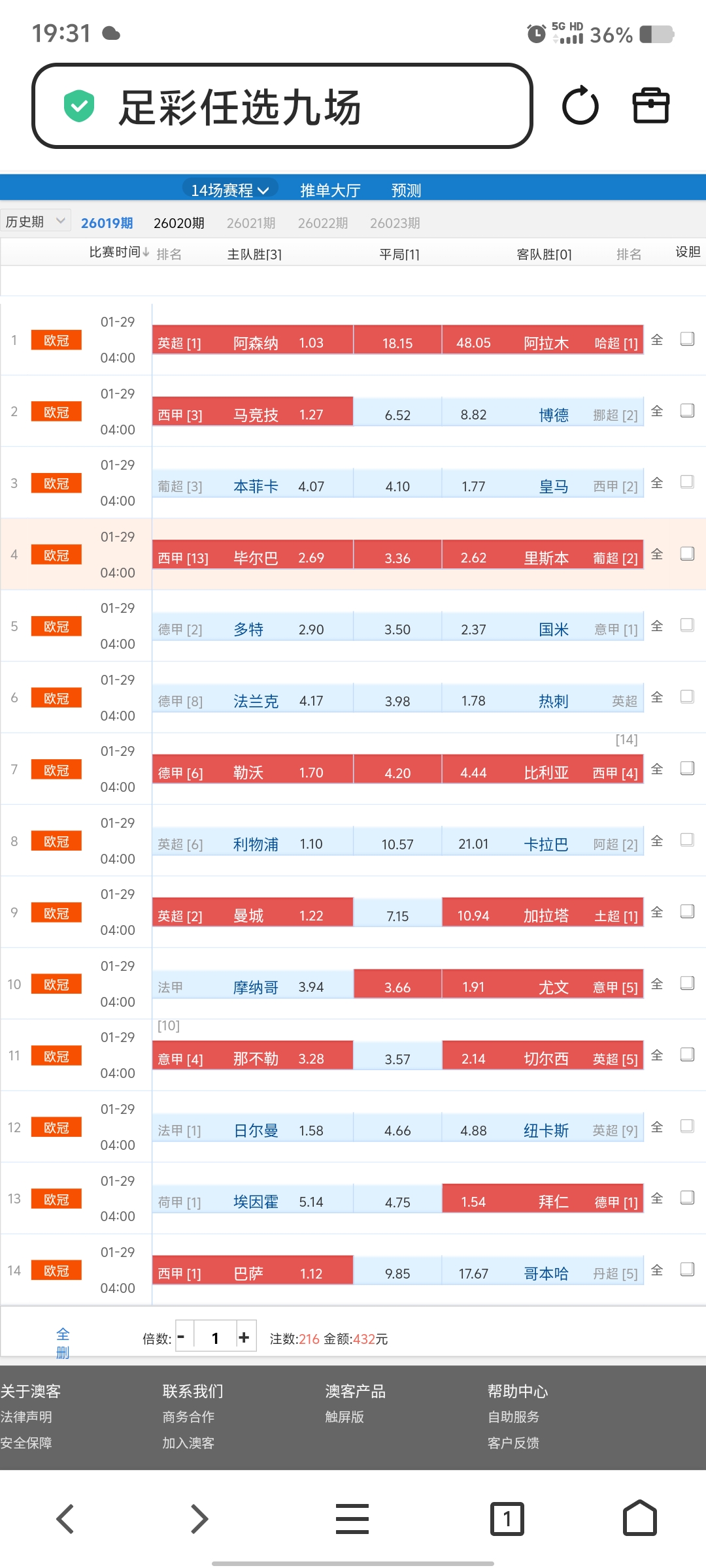Go back using the browser back arrow
This screenshot has width=706, height=1568.
coord(65,1518)
